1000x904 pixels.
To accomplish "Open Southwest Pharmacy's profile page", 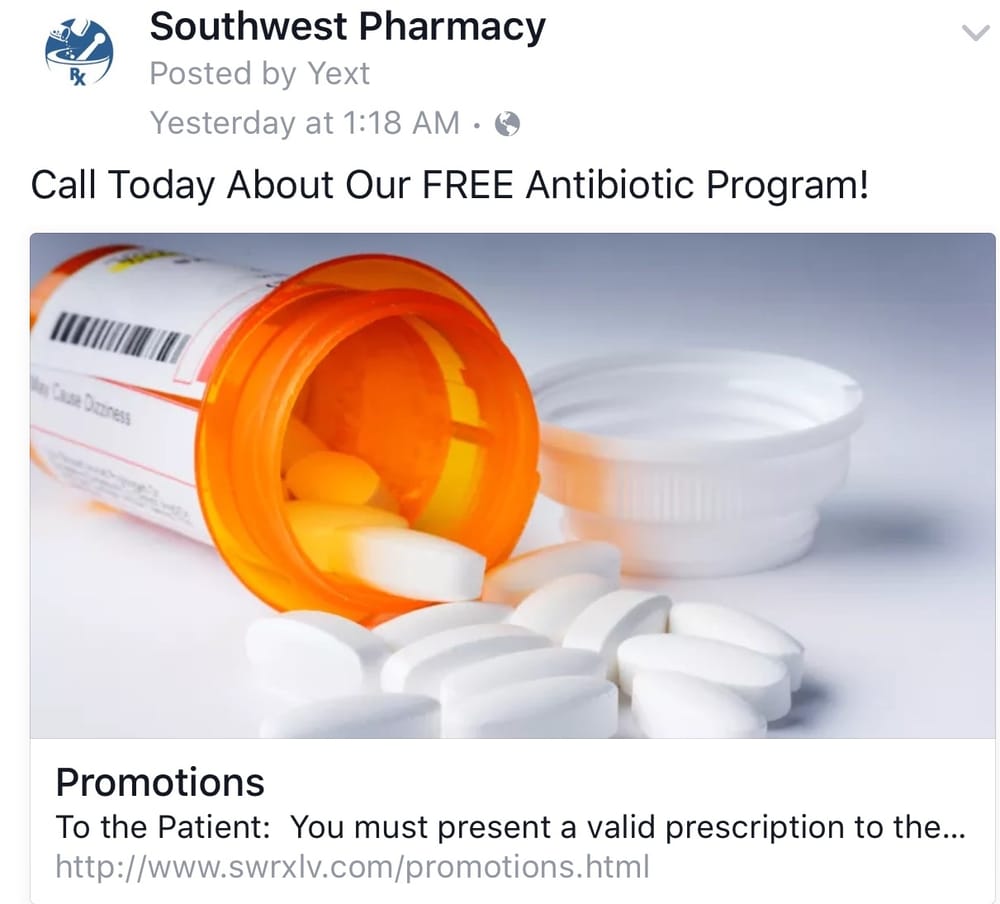I will tap(347, 27).
